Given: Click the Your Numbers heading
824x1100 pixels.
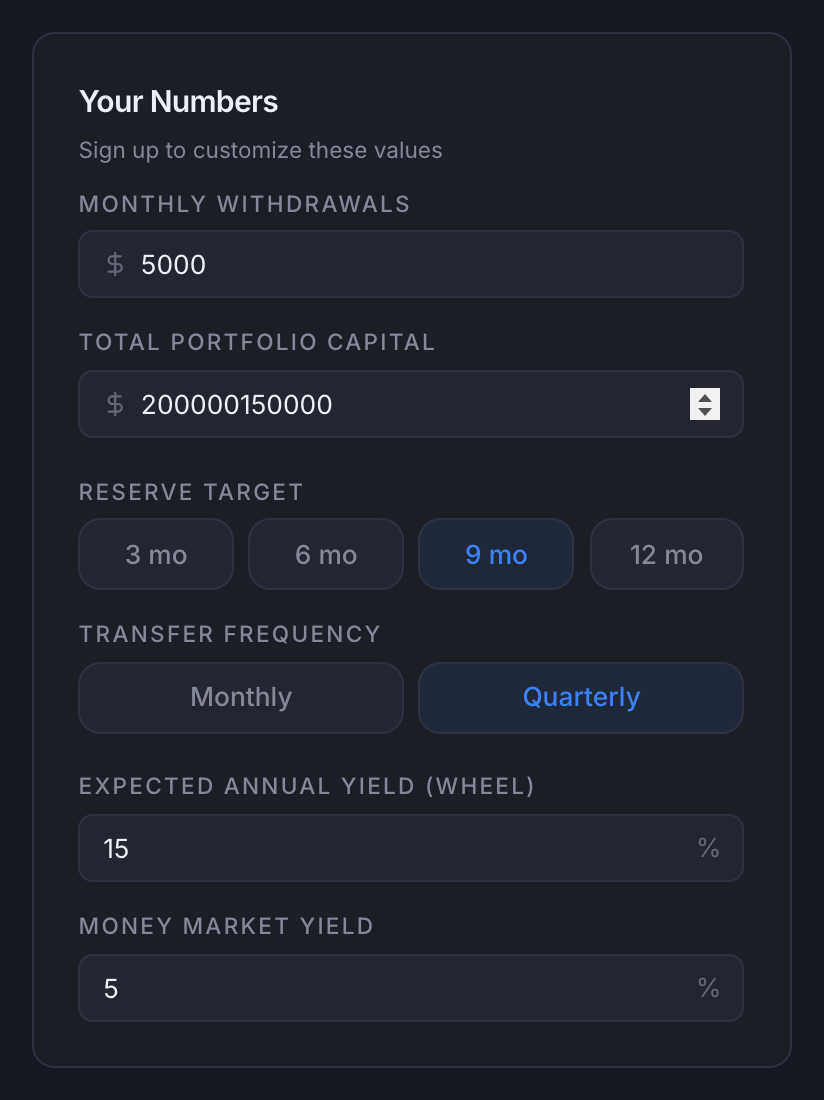Looking at the screenshot, I should tap(178, 101).
